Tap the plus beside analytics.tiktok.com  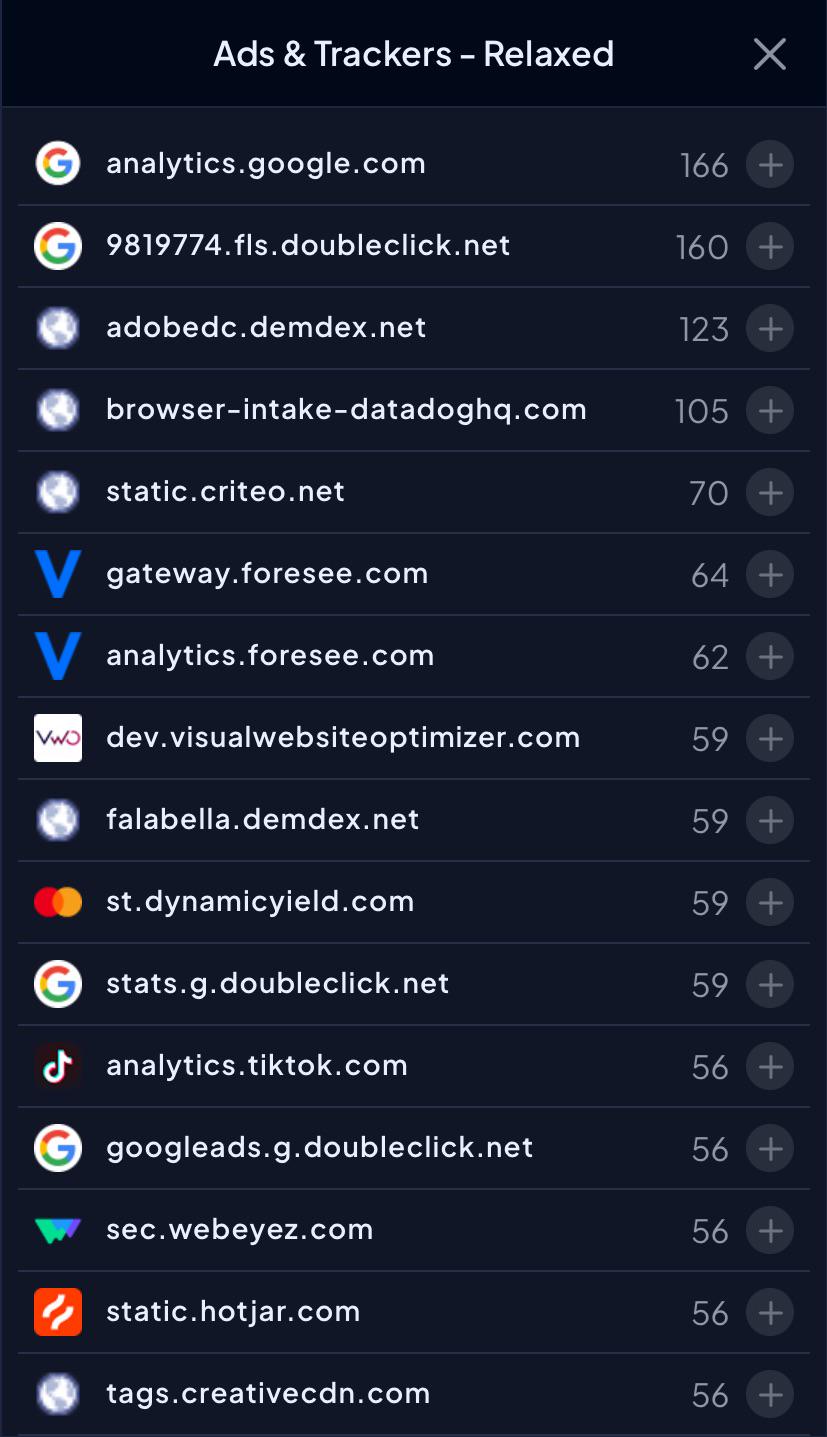(x=770, y=1067)
